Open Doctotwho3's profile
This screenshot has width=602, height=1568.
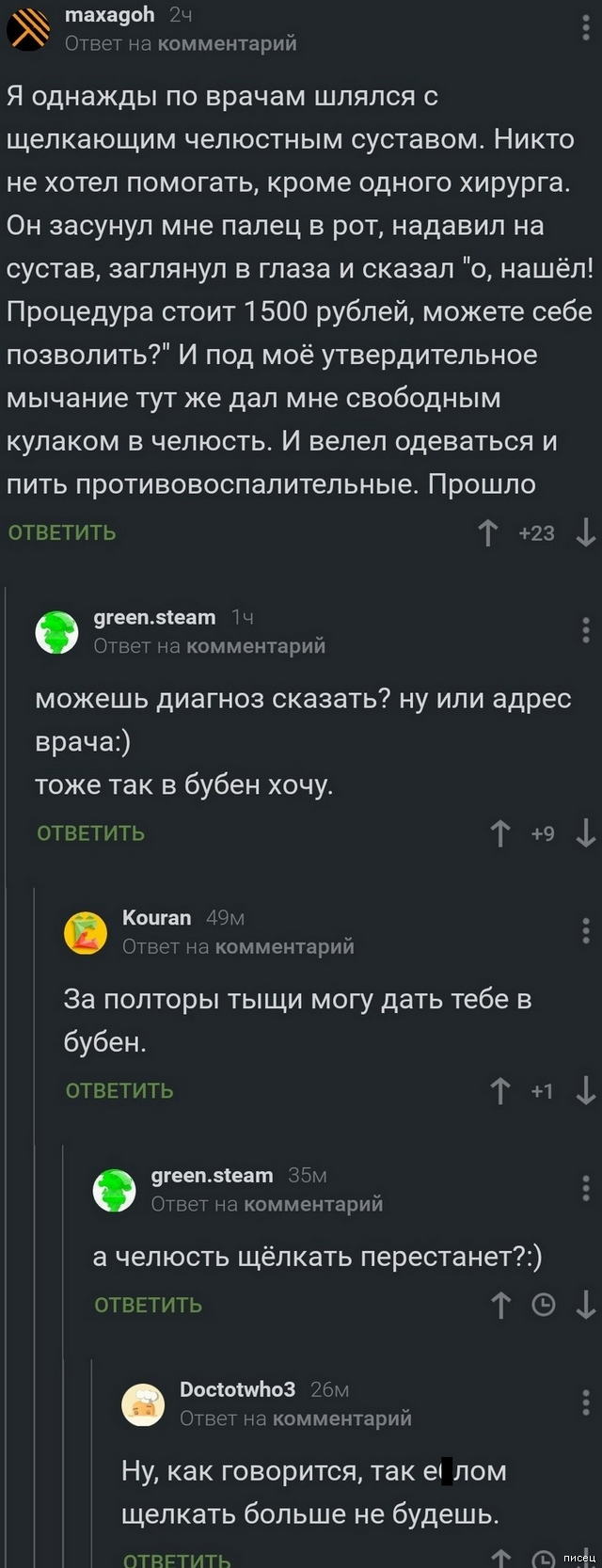(237, 1389)
